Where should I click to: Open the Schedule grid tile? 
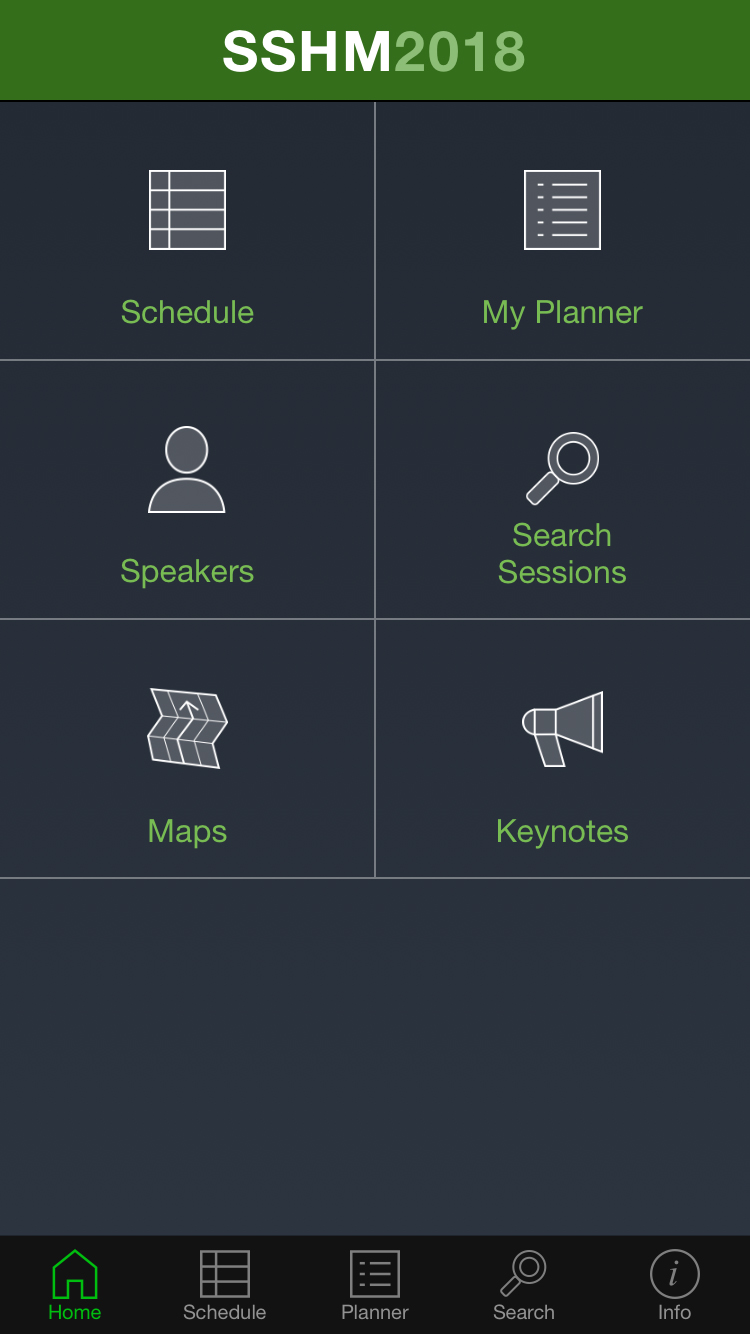click(187, 231)
